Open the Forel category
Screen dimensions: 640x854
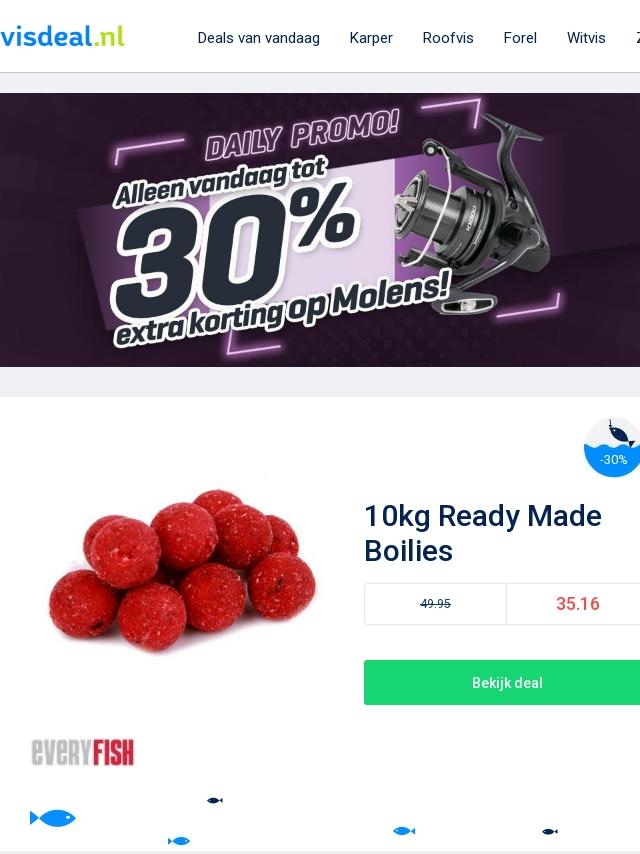point(520,38)
